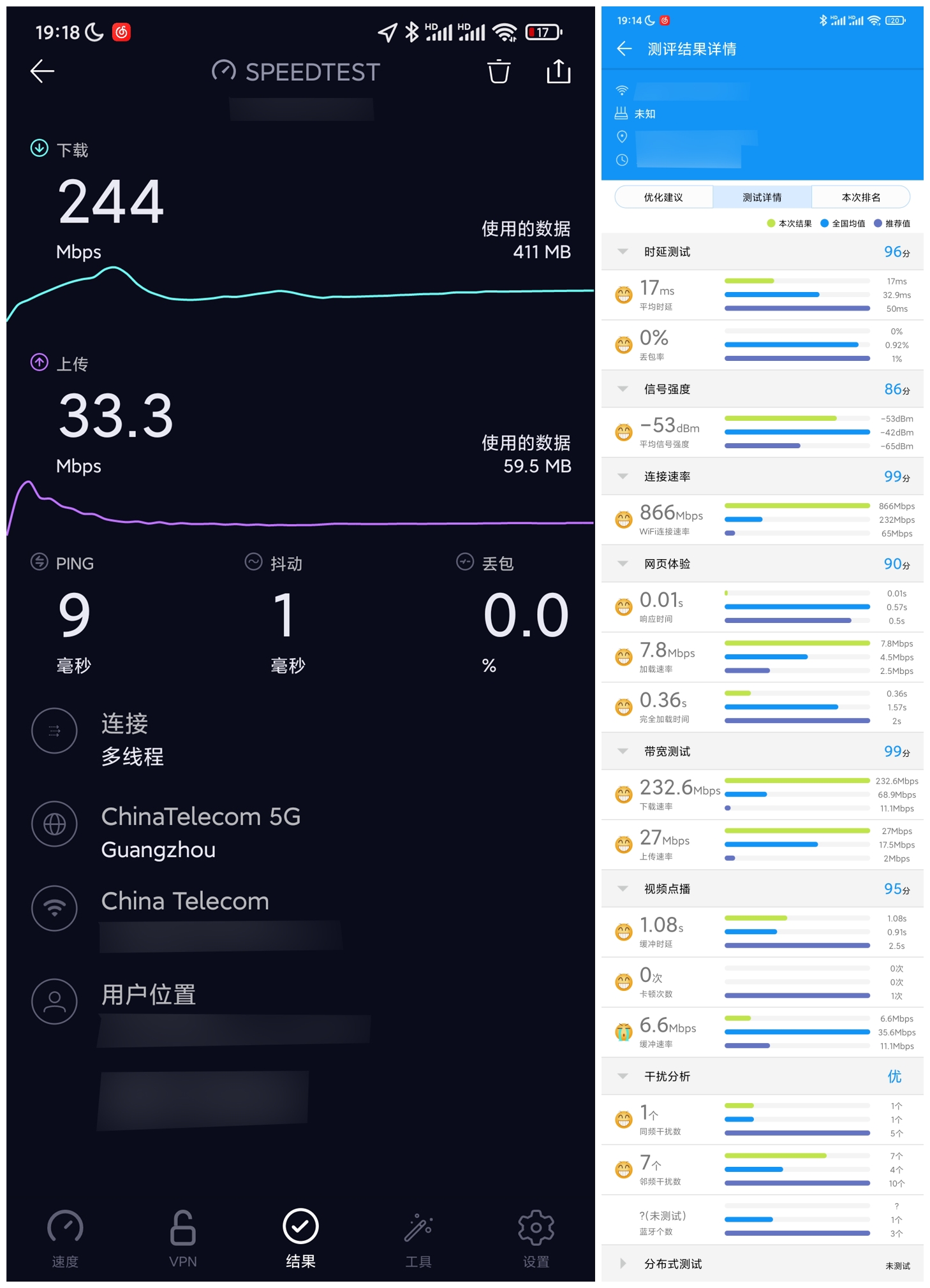The image size is (930, 1288).
Task: Tap the back arrow in Speedtest
Action: [x=42, y=71]
